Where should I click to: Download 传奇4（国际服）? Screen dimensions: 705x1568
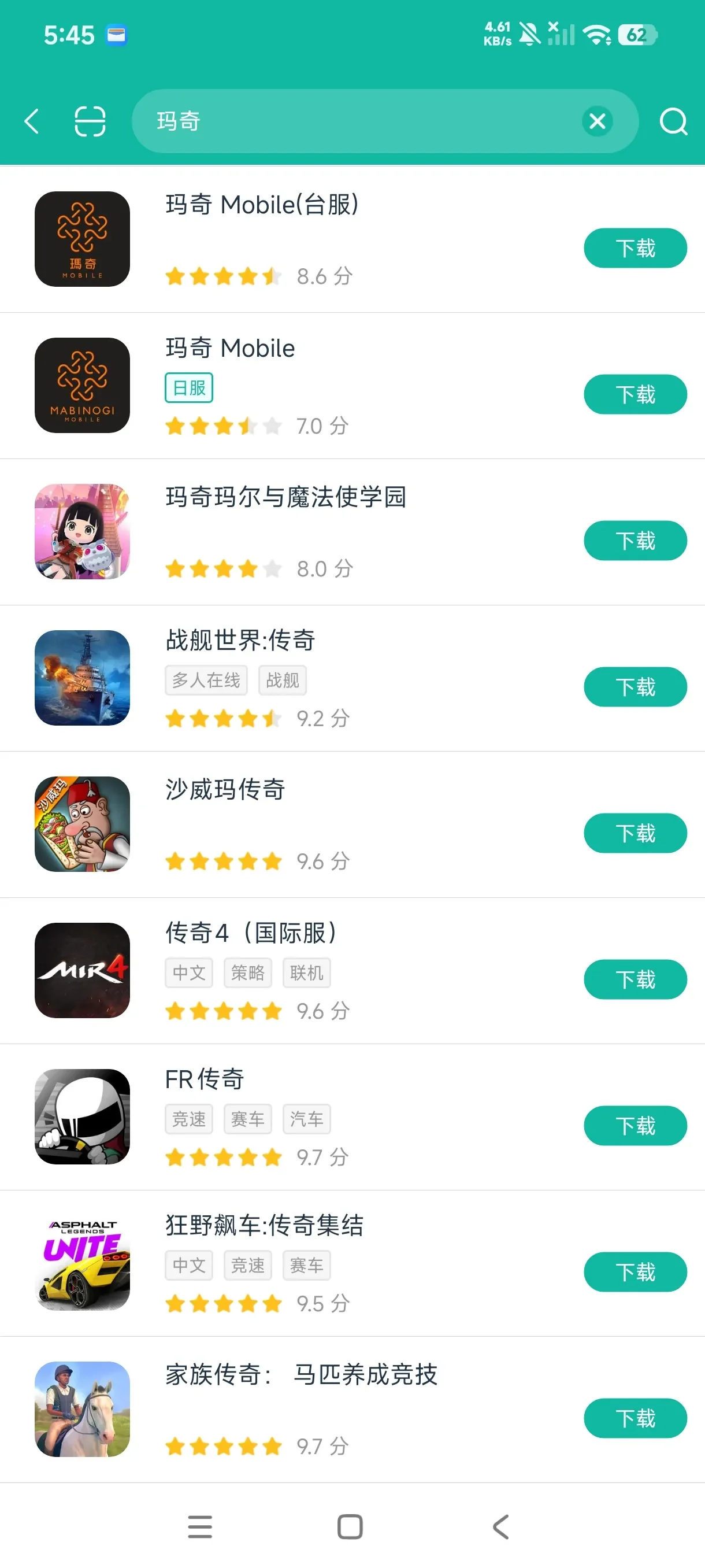635,979
